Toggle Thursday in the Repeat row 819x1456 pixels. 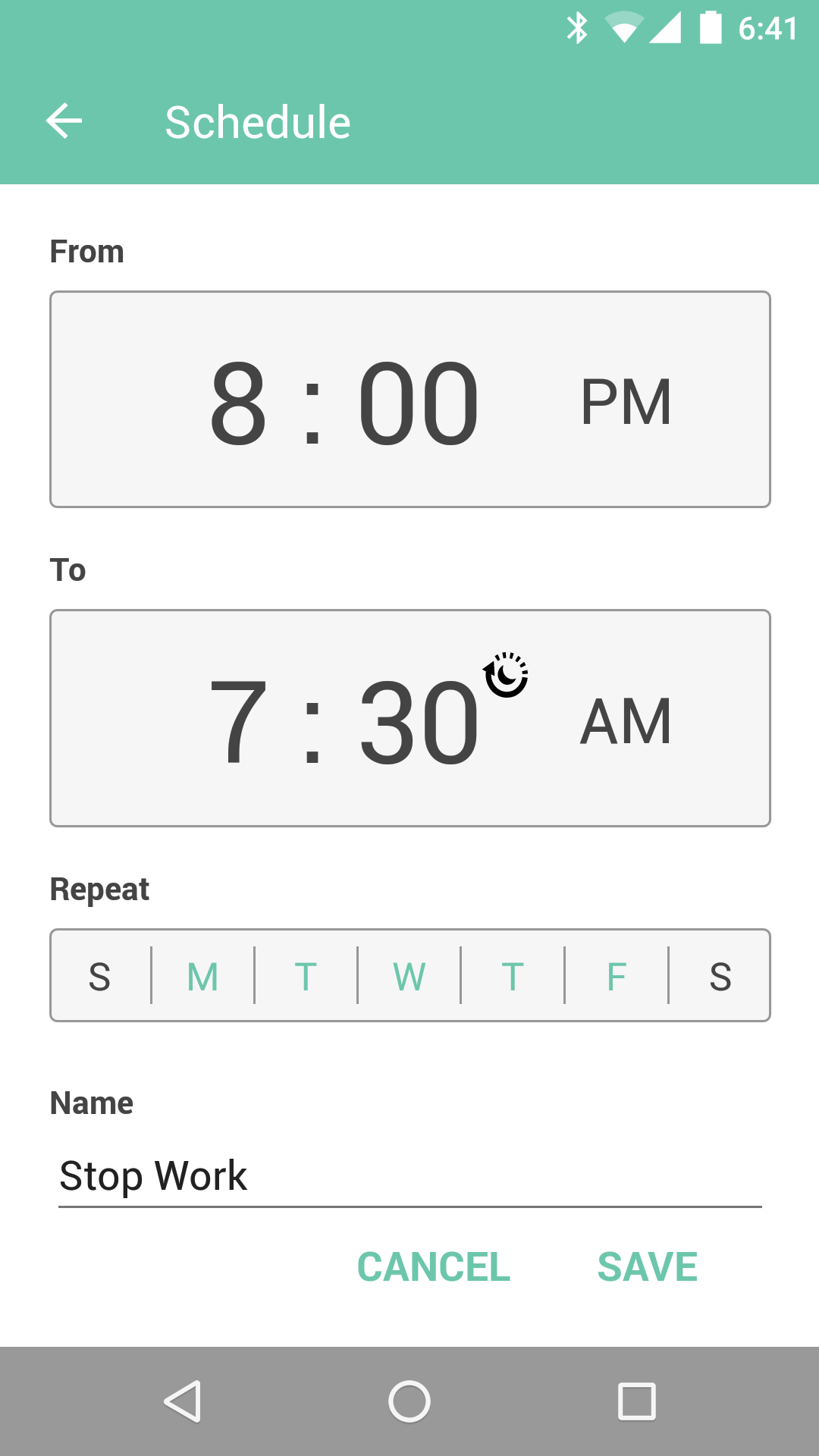(x=513, y=976)
